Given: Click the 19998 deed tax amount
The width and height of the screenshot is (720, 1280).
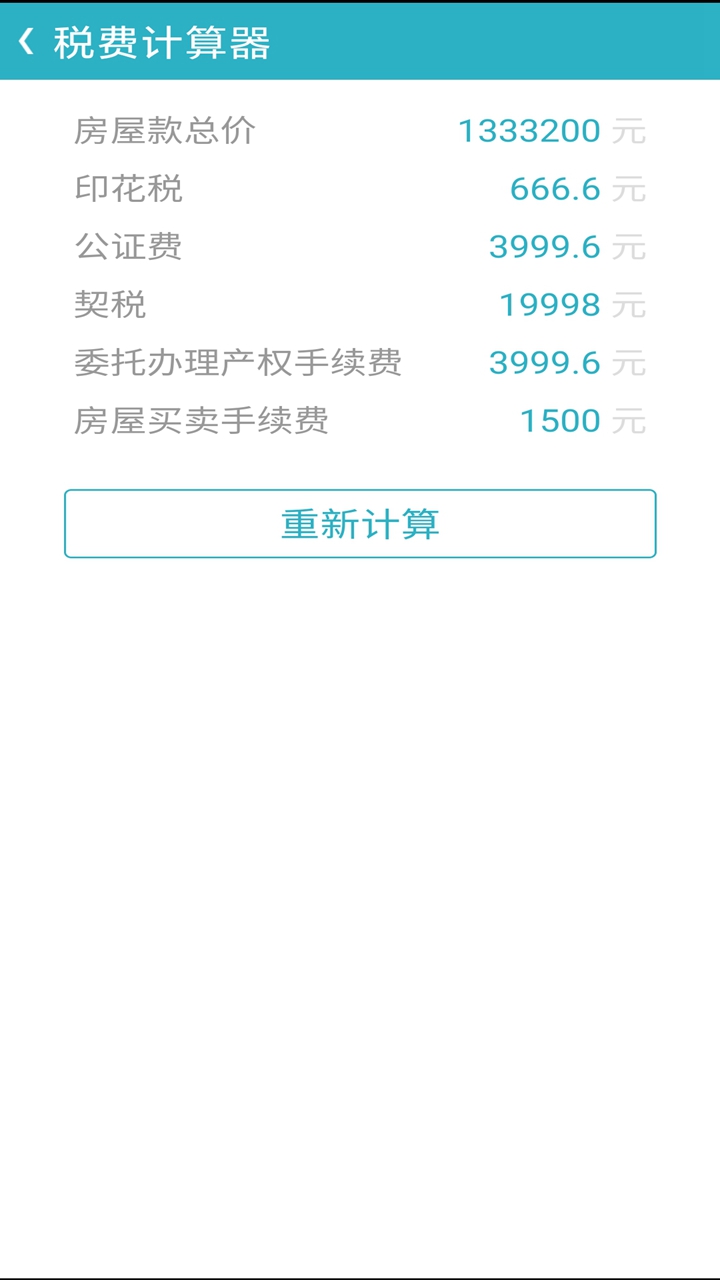Looking at the screenshot, I should coord(551,305).
